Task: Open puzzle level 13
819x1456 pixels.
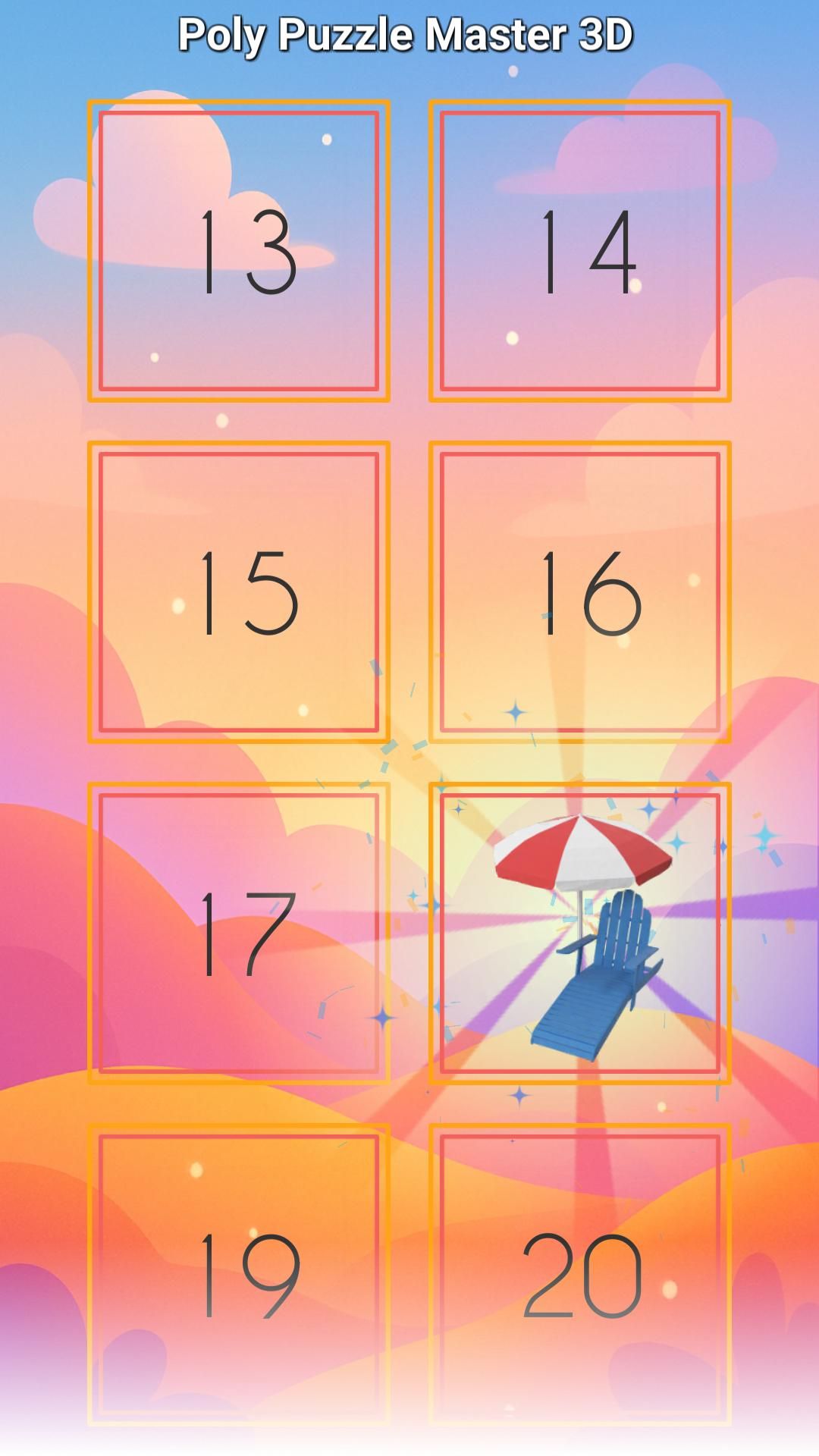Action: (239, 251)
